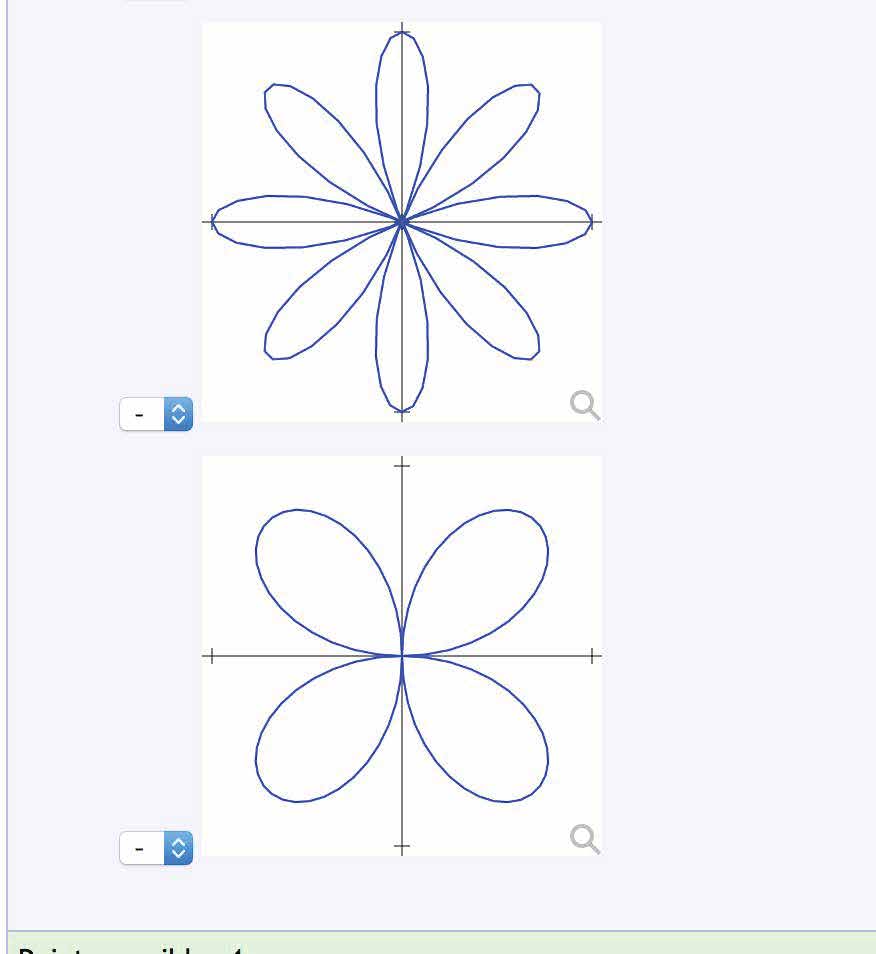Open the dropdown beside the four-petal graph
The image size is (876, 954).
[x=156, y=848]
